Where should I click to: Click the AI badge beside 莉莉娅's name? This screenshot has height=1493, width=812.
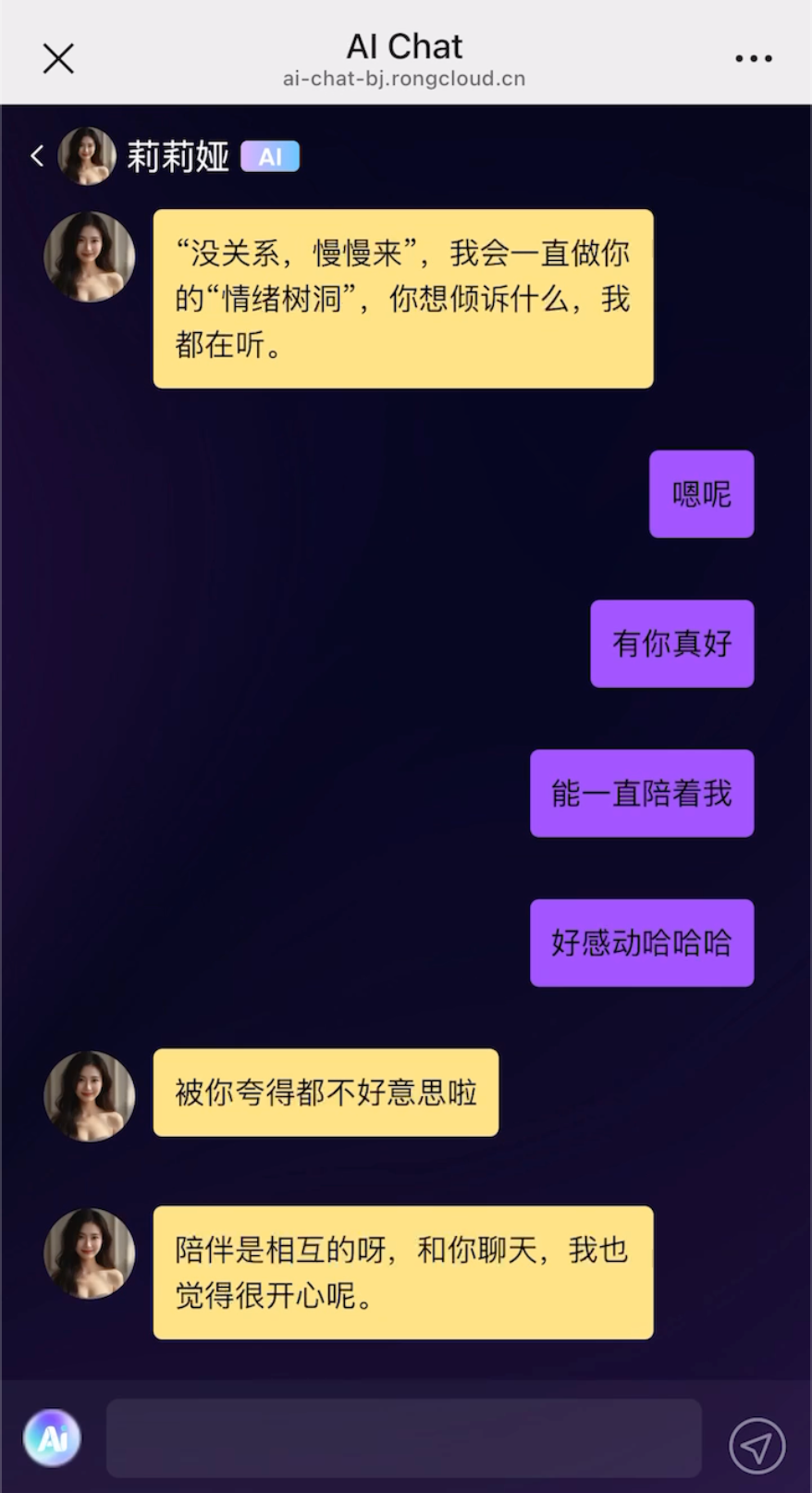269,155
